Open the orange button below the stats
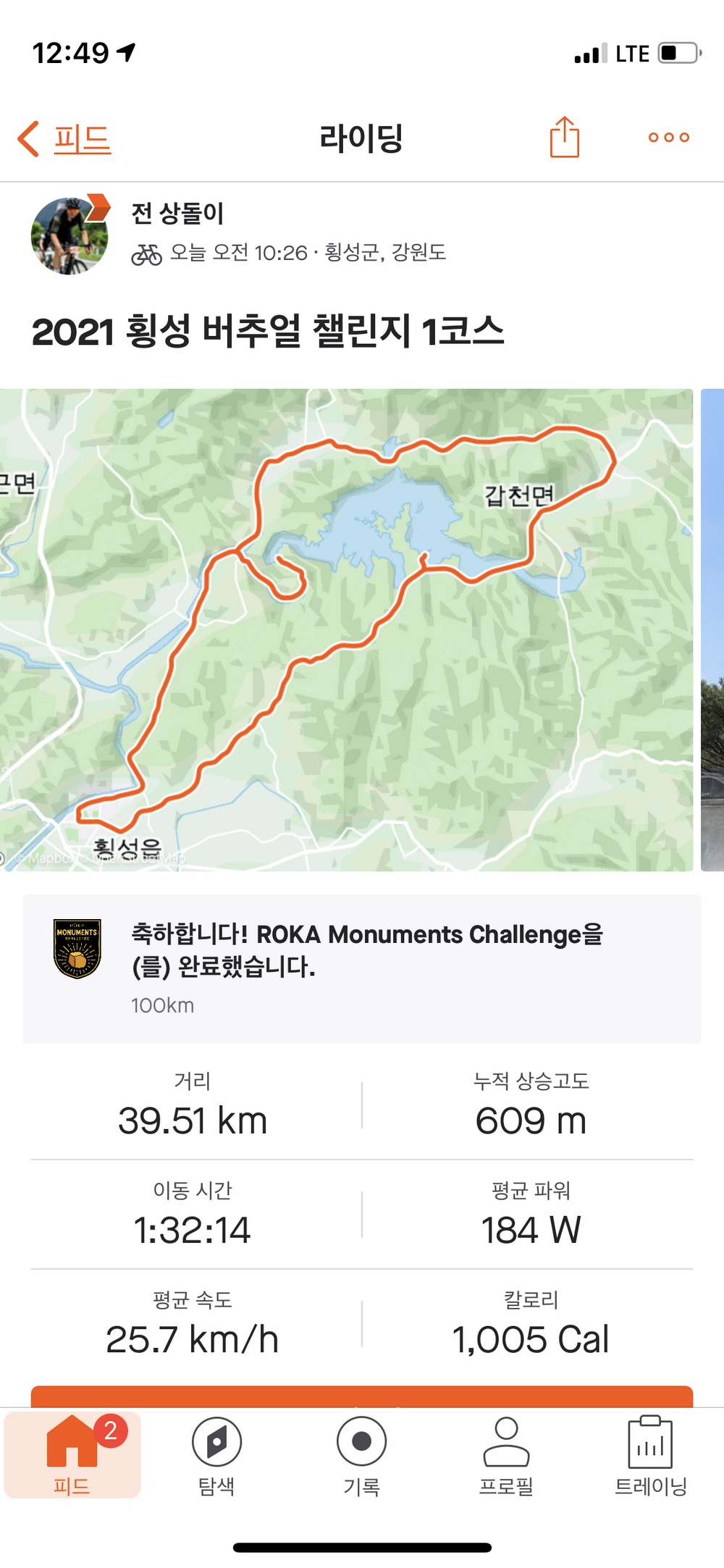 pos(361,1396)
